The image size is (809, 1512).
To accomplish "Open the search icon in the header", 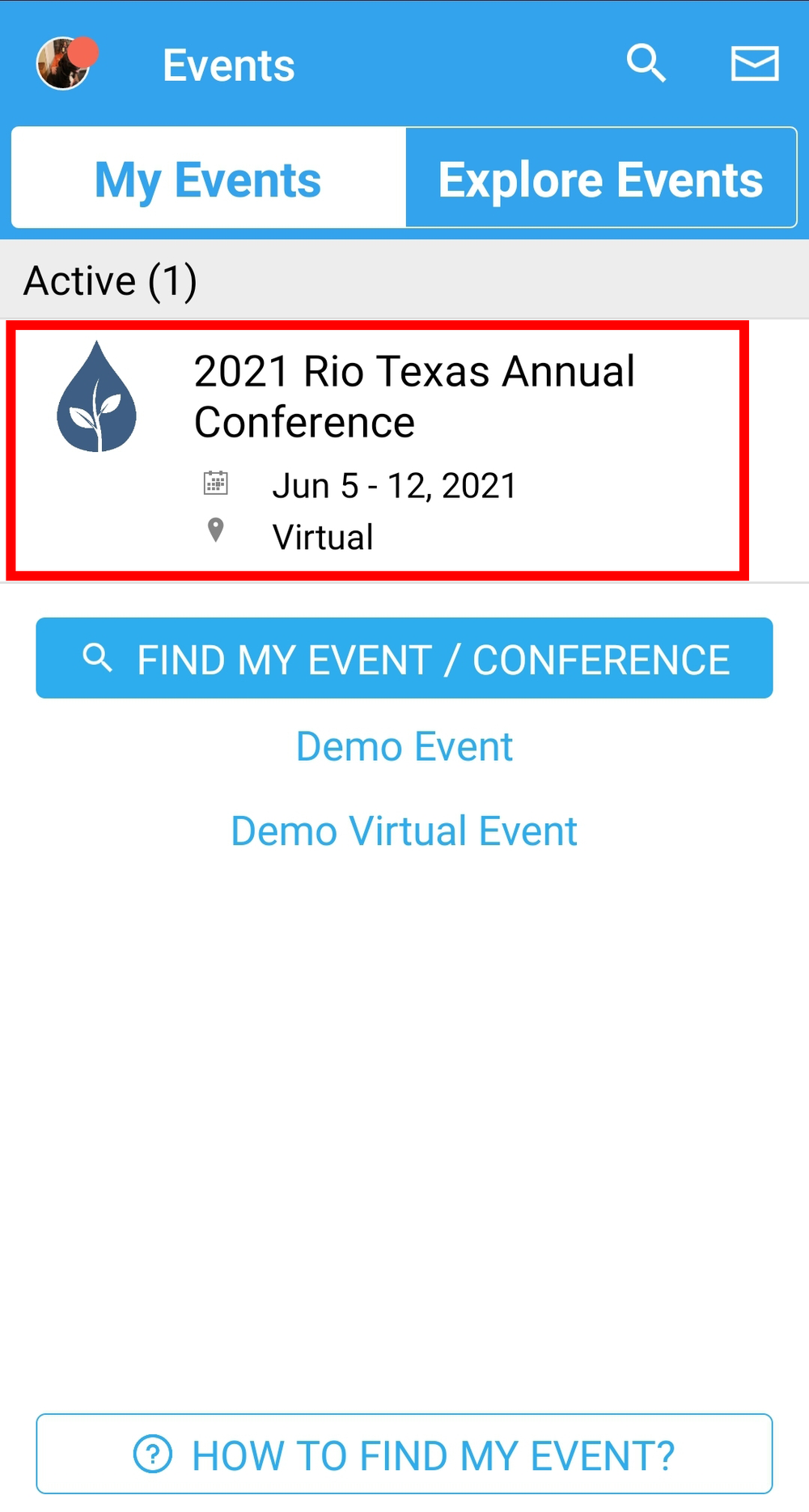I will [x=646, y=64].
